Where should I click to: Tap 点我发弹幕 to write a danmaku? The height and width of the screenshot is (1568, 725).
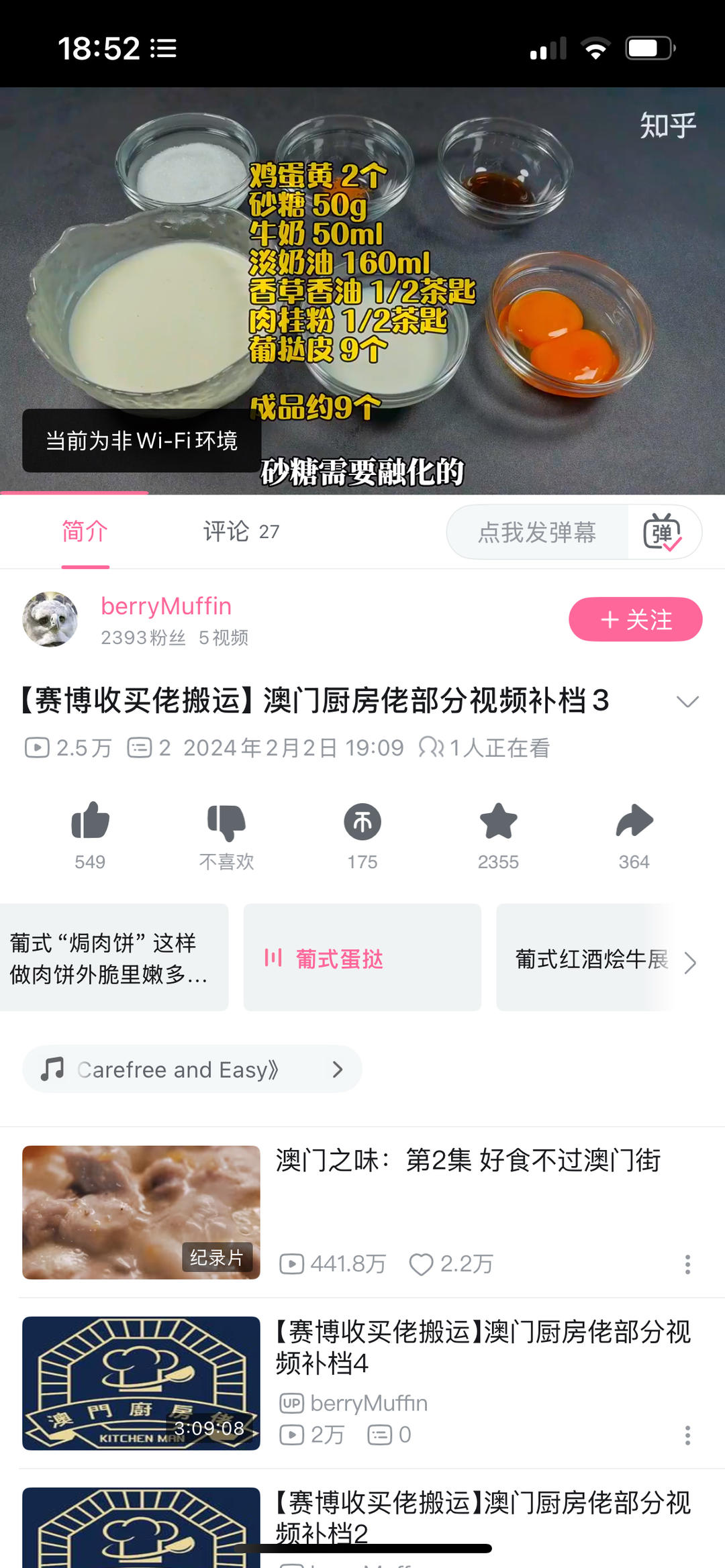point(537,531)
